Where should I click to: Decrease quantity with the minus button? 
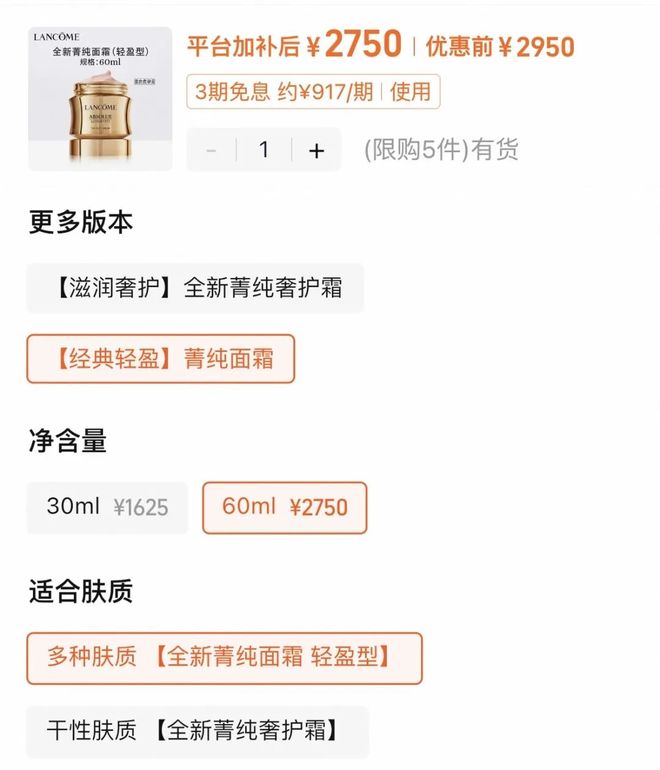pos(211,150)
